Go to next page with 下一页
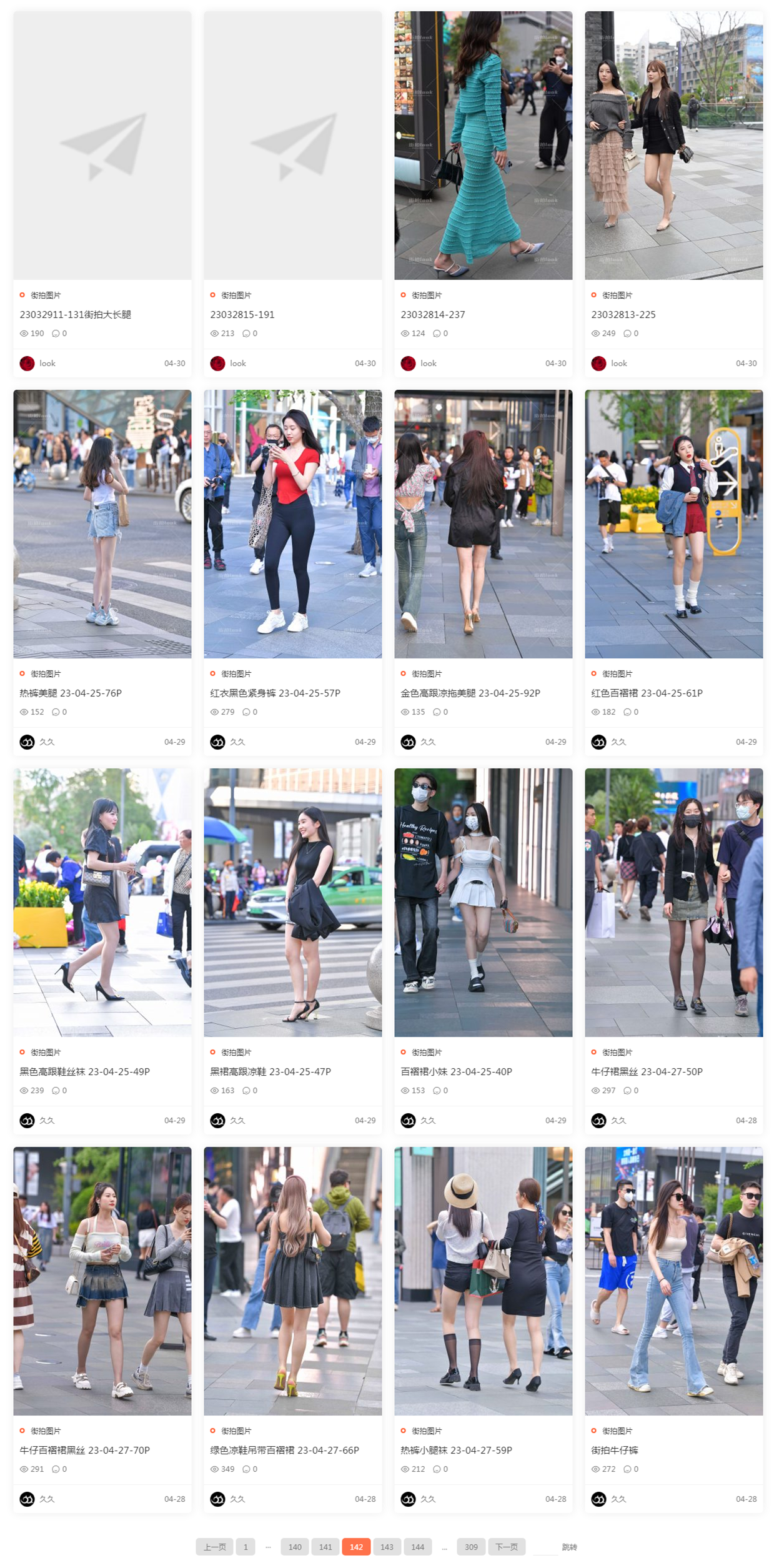The height and width of the screenshot is (1568, 784). click(x=506, y=1547)
